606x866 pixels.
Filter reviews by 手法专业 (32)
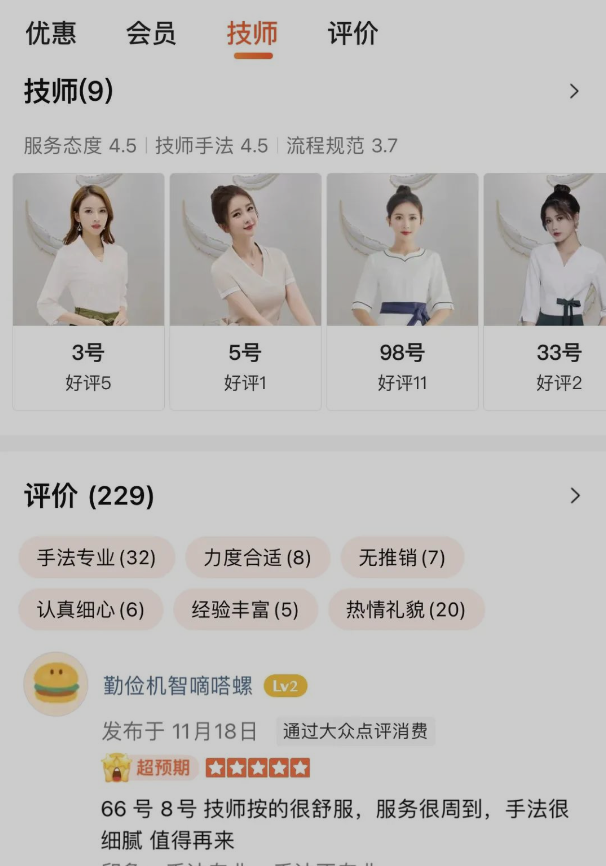97,558
